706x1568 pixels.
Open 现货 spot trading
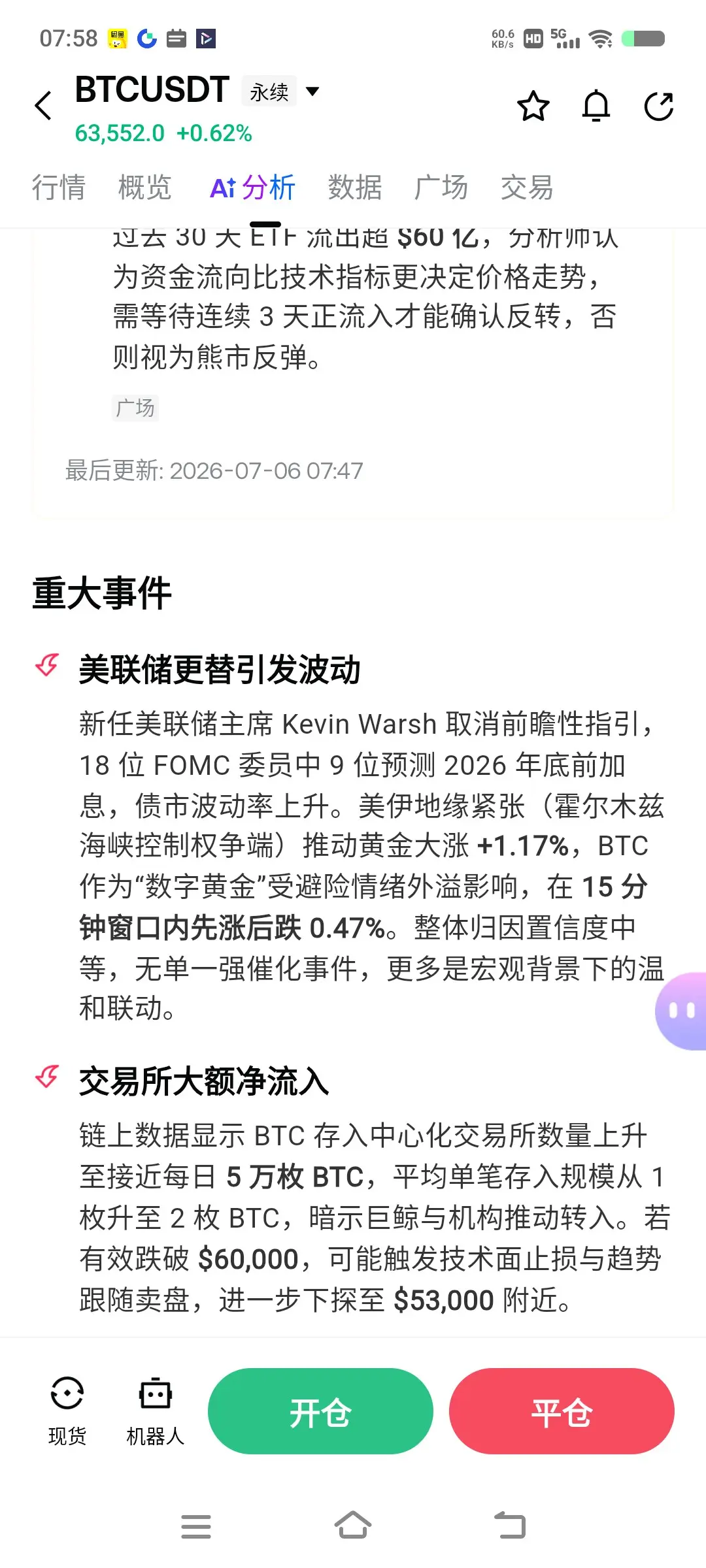[x=67, y=1410]
